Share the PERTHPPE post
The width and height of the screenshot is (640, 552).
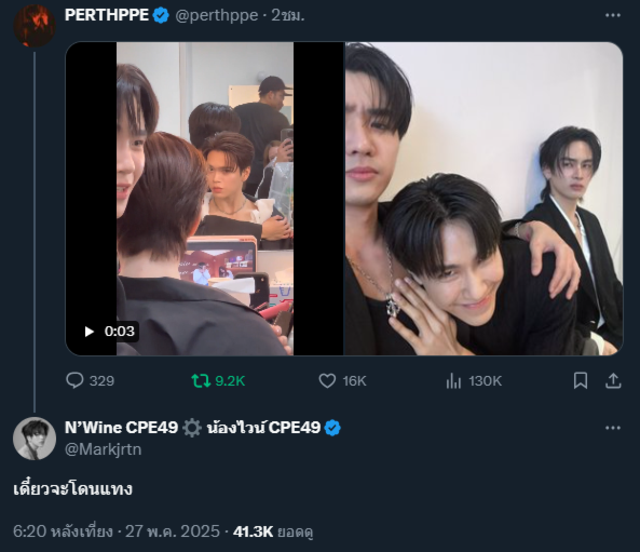point(612,381)
